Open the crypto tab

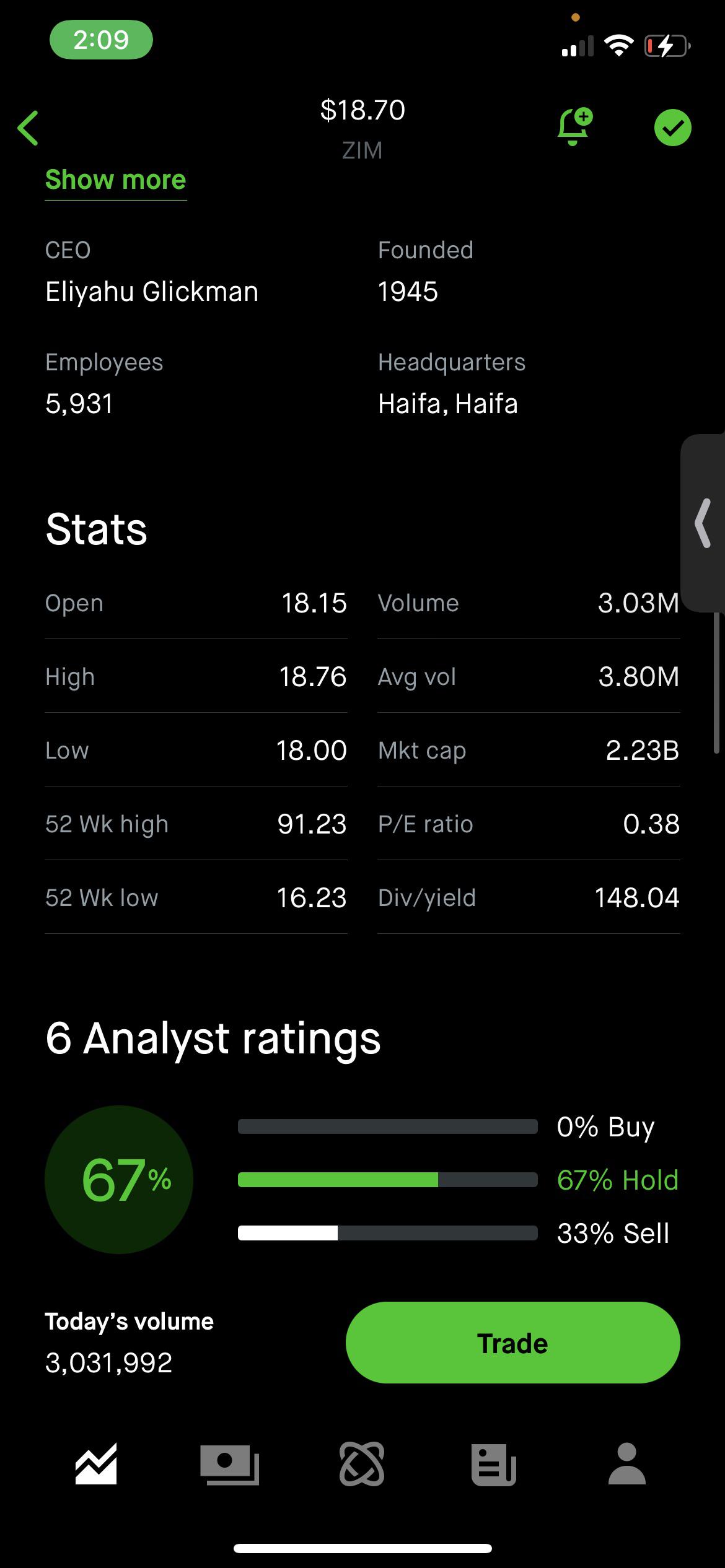point(362,1464)
